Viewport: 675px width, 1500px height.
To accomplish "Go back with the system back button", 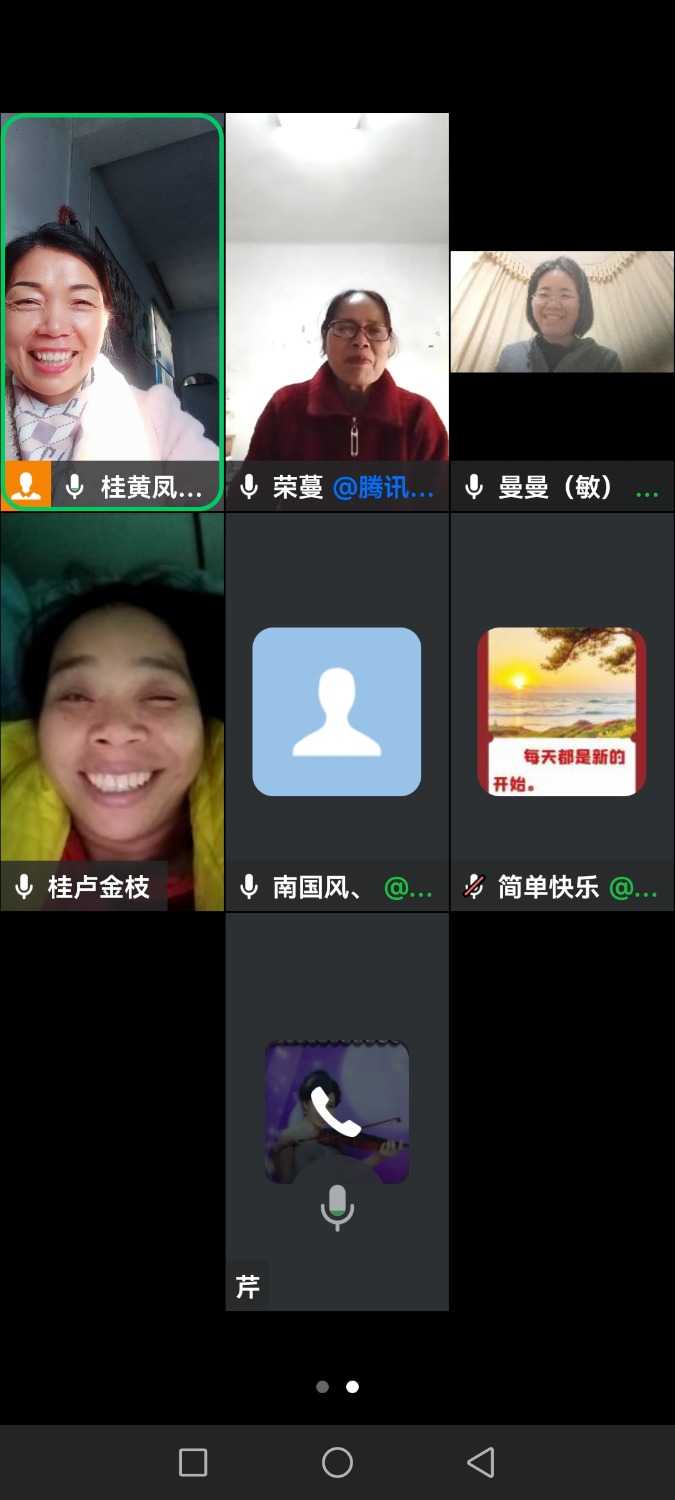I will [x=481, y=1463].
